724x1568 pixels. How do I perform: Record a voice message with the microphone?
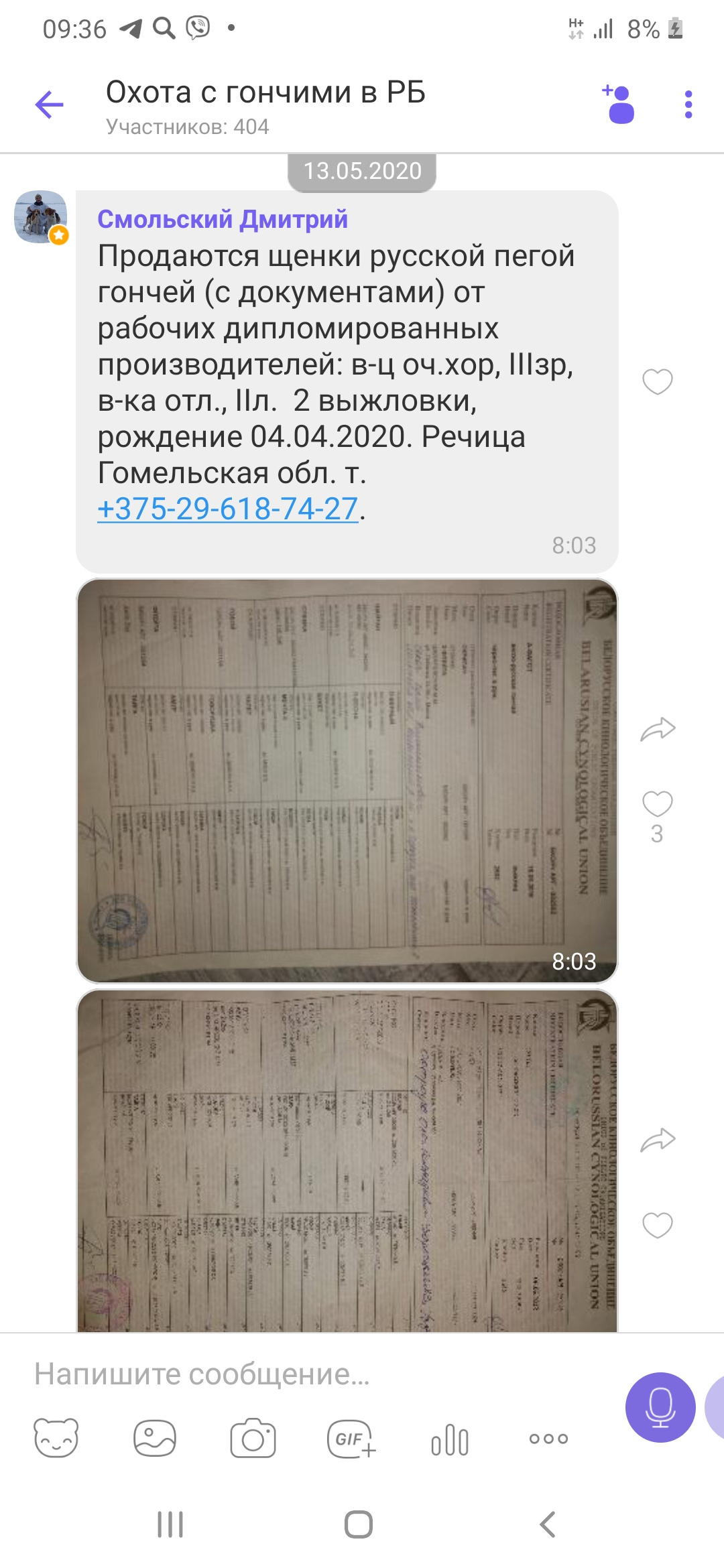click(660, 1407)
